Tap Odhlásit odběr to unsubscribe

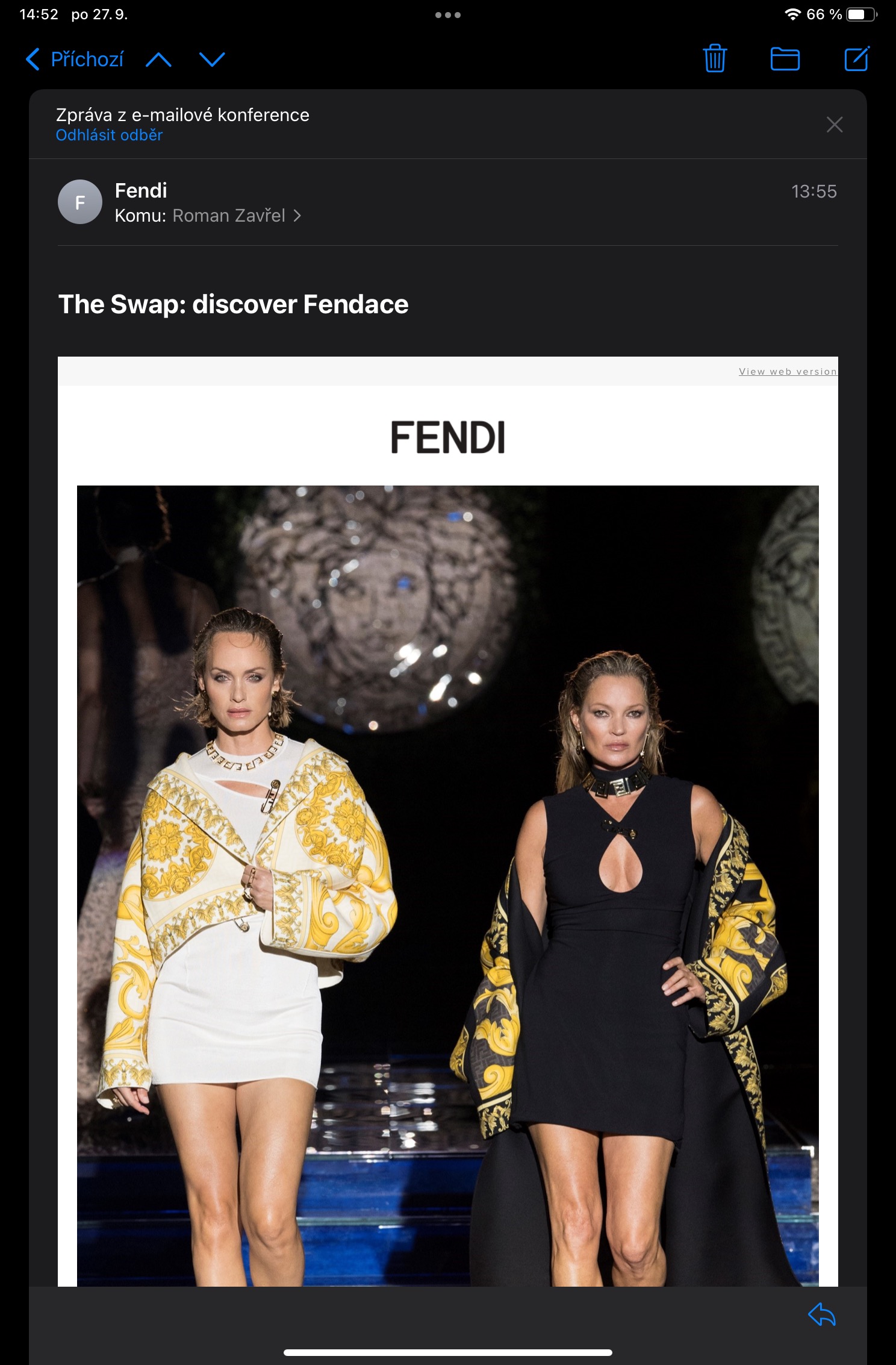point(109,135)
